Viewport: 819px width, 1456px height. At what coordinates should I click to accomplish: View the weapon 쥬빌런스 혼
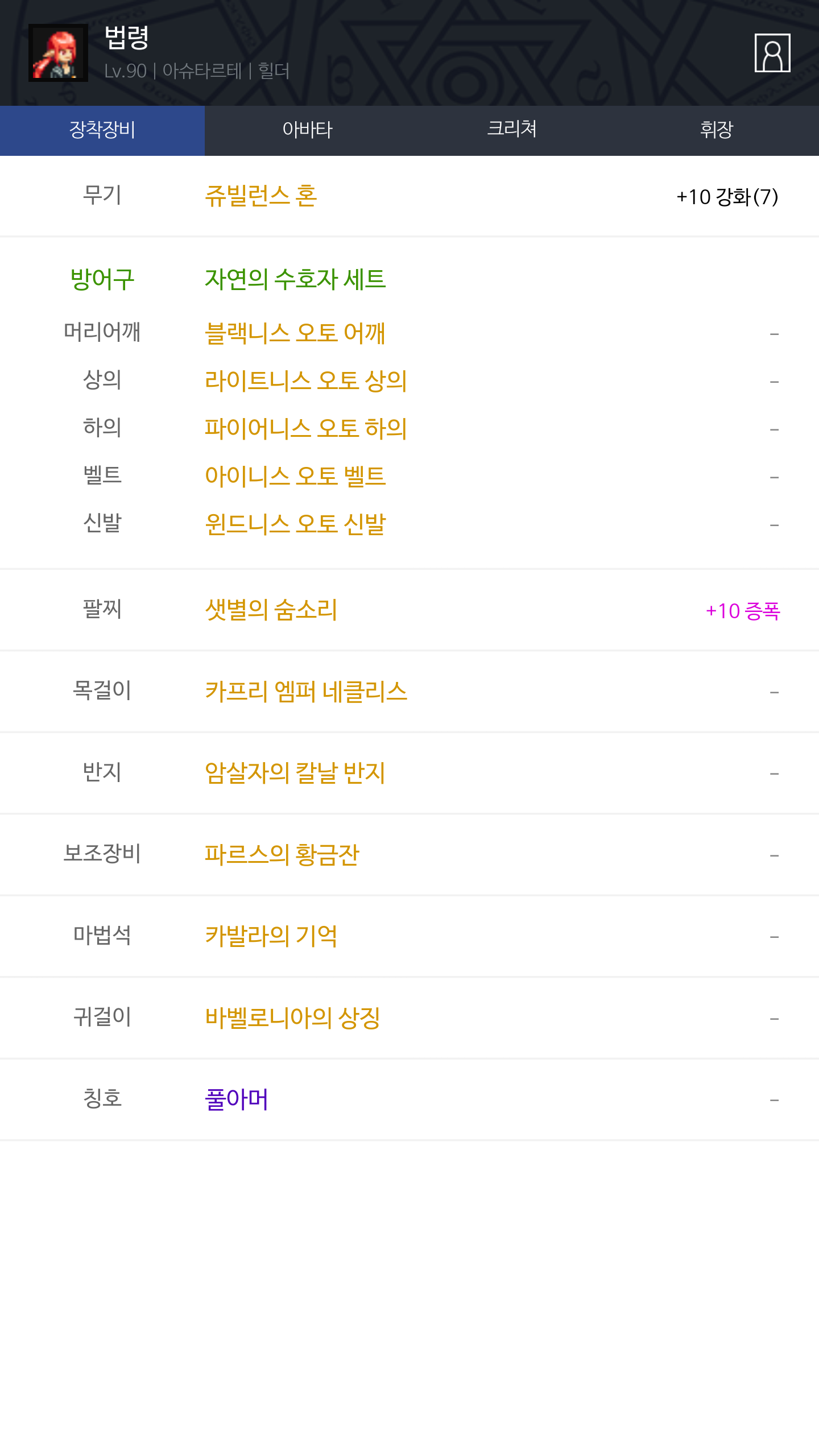point(260,197)
